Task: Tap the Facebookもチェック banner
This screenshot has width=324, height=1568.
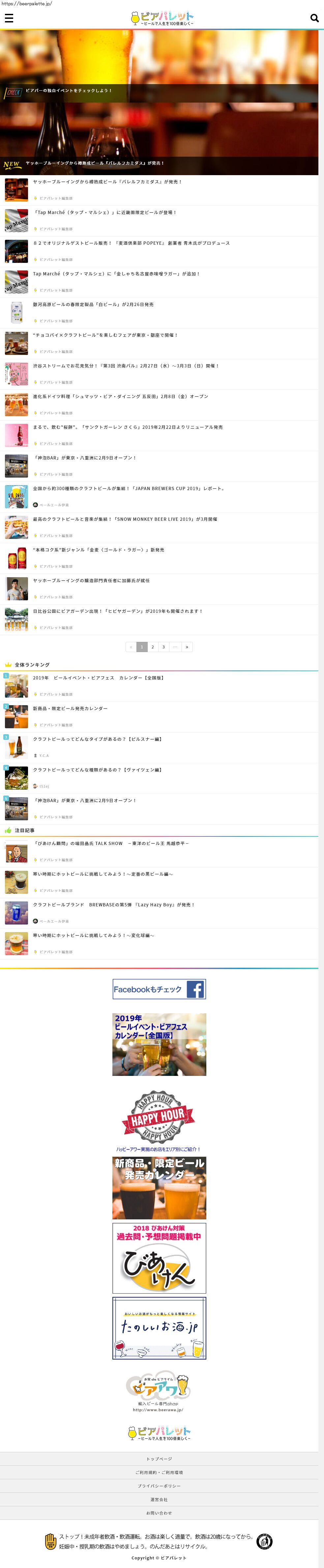Action: click(159, 989)
